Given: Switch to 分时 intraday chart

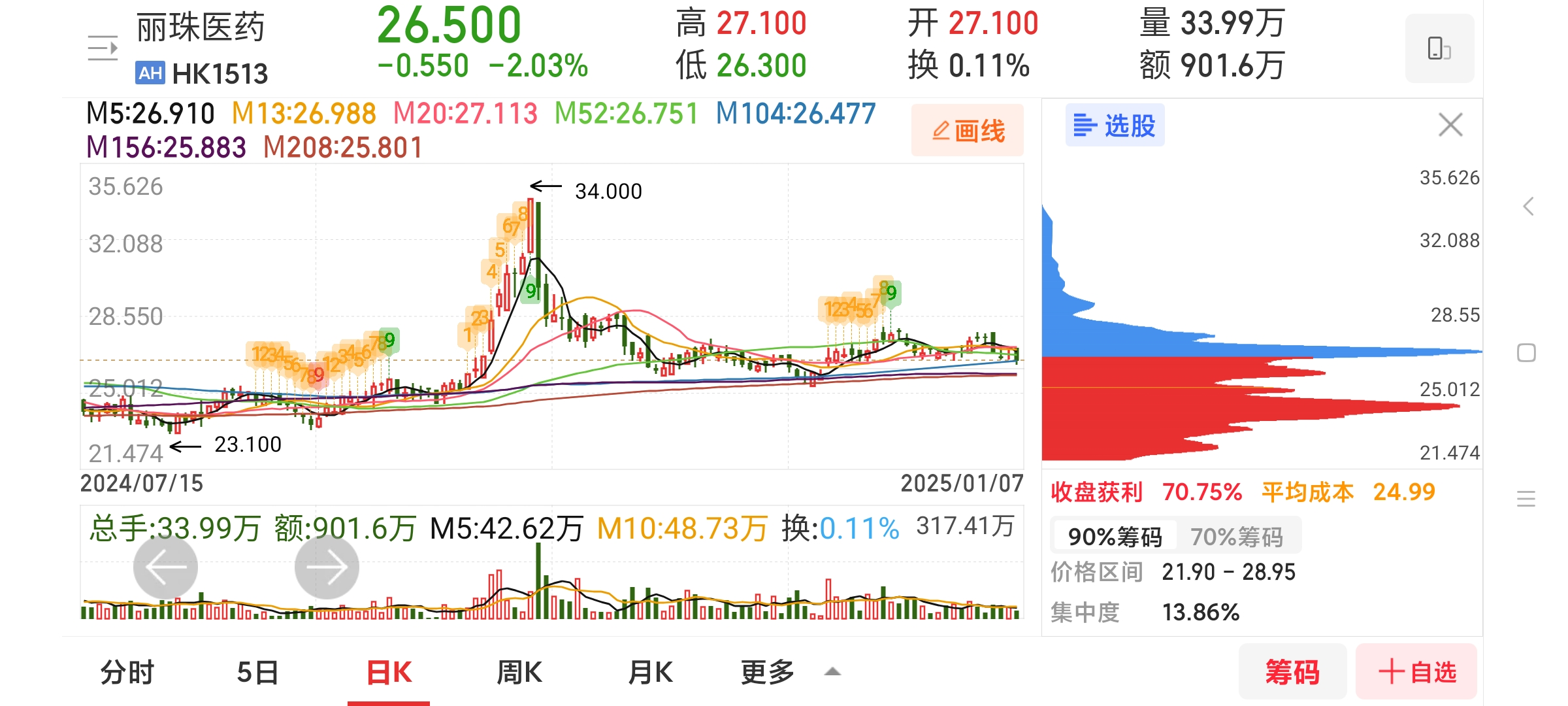Looking at the screenshot, I should pyautogui.click(x=127, y=672).
